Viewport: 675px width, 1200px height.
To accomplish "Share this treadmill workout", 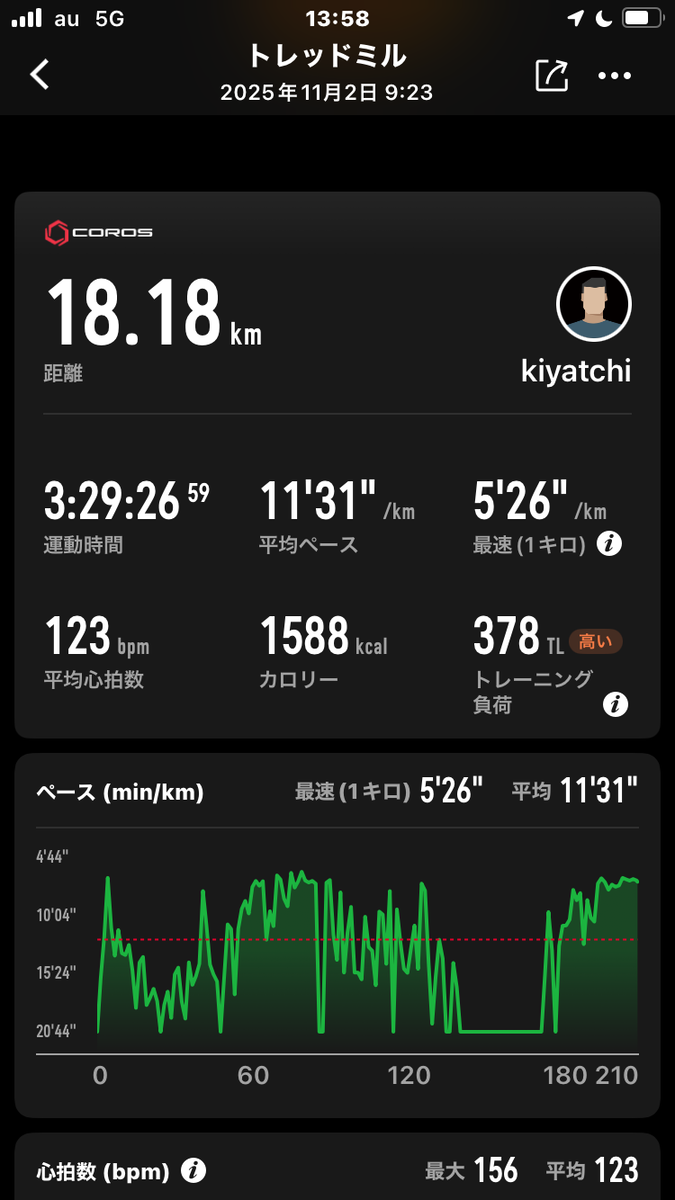I will point(552,76).
